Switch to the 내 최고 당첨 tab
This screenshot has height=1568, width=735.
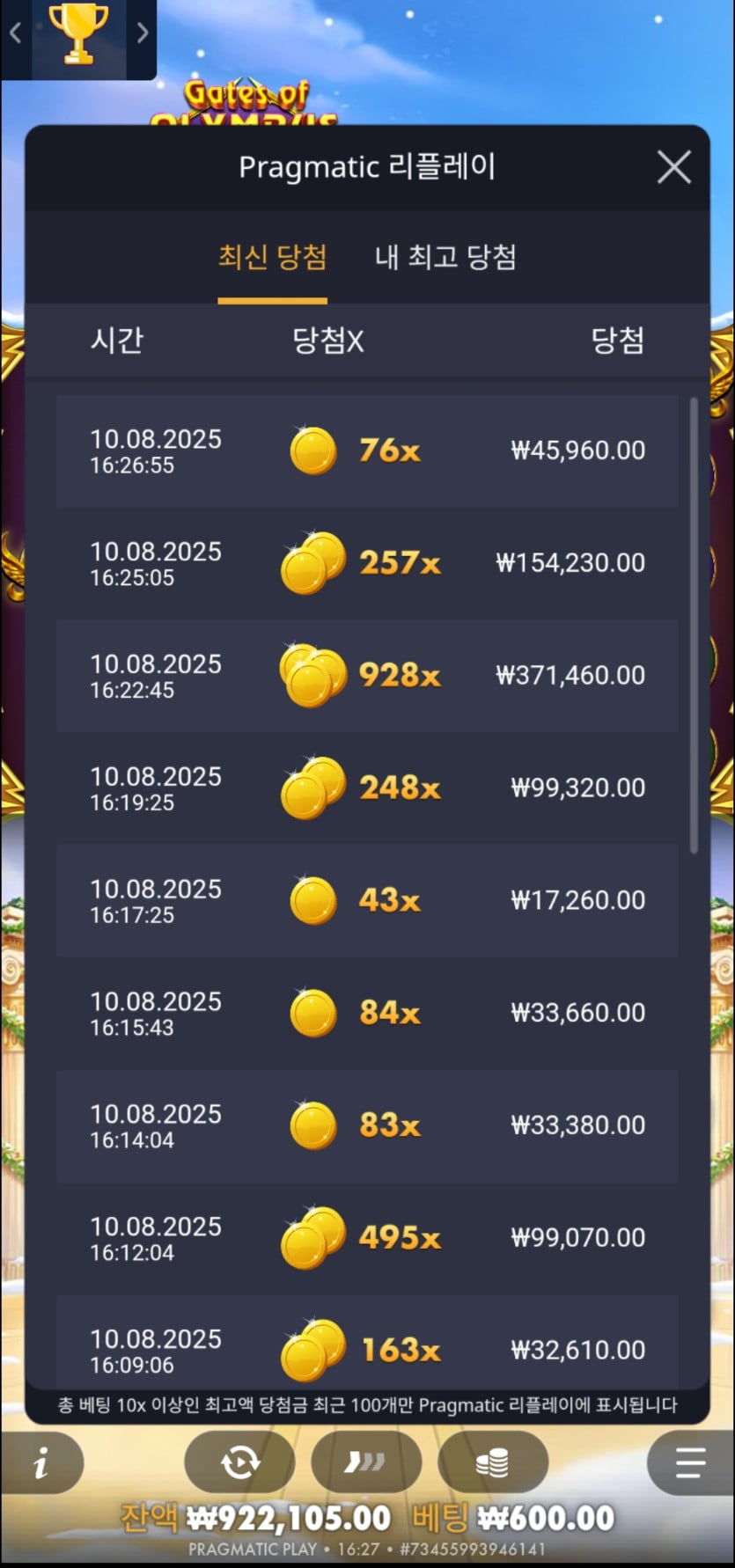pyautogui.click(x=445, y=258)
